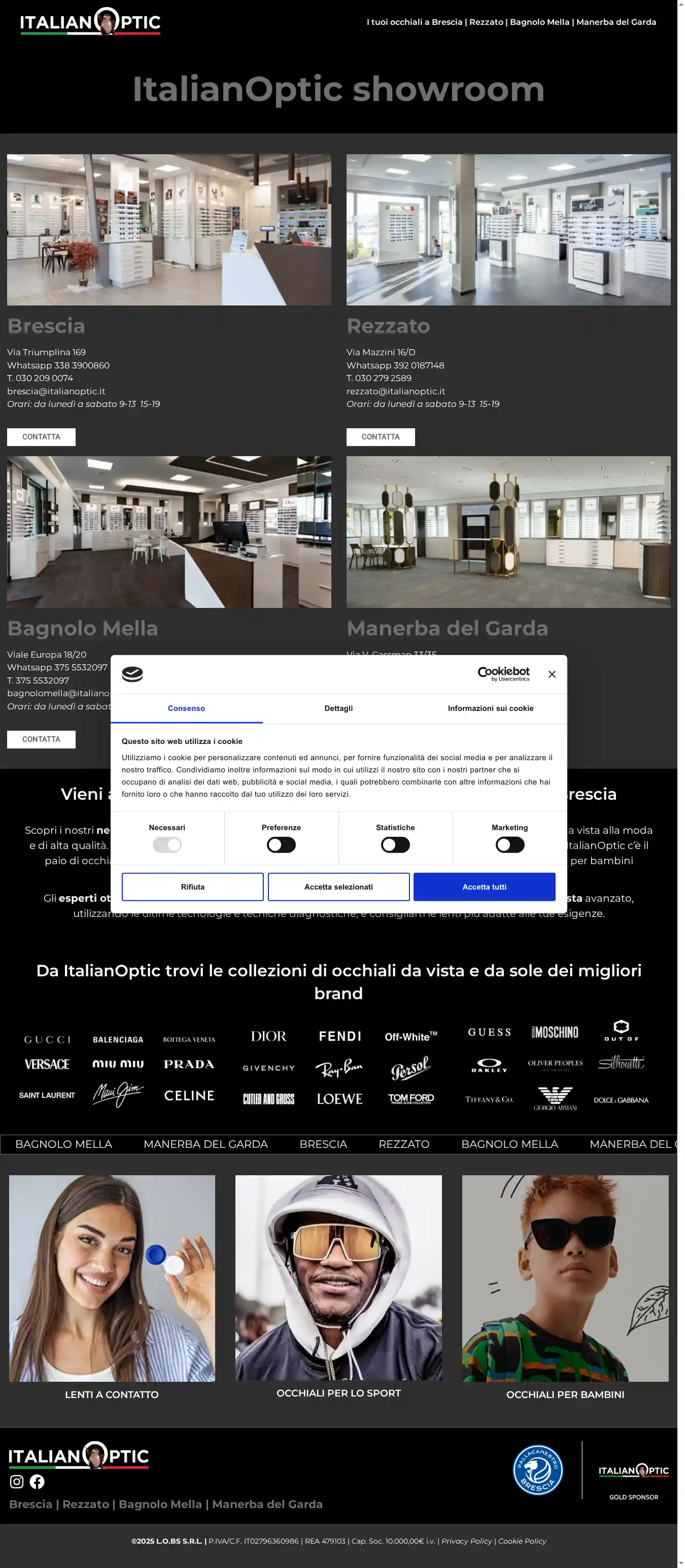The width and height of the screenshot is (685, 1568).
Task: Open the Informazioni sui cookie tab
Action: [490, 708]
